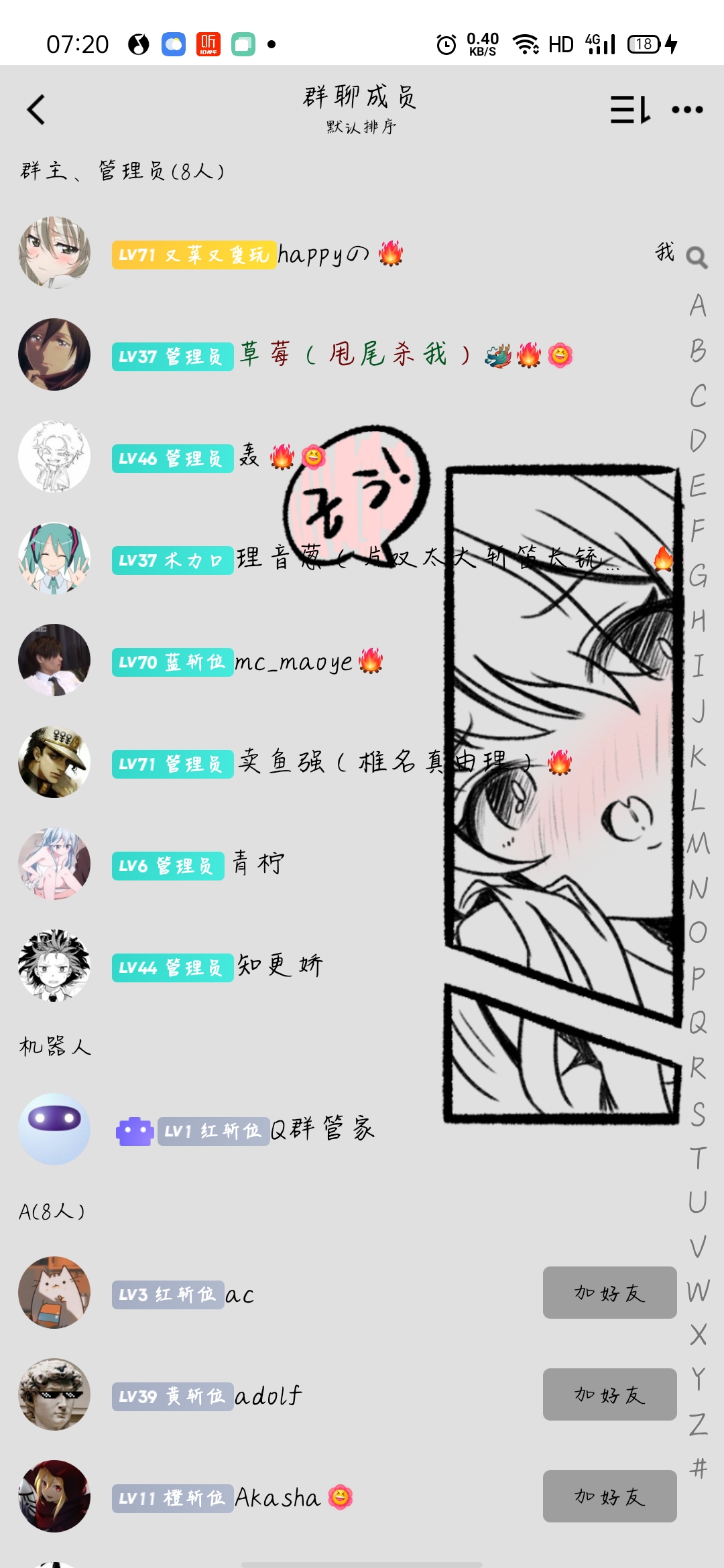724x1568 pixels.
Task: Jump to letter A in index
Action: [698, 306]
